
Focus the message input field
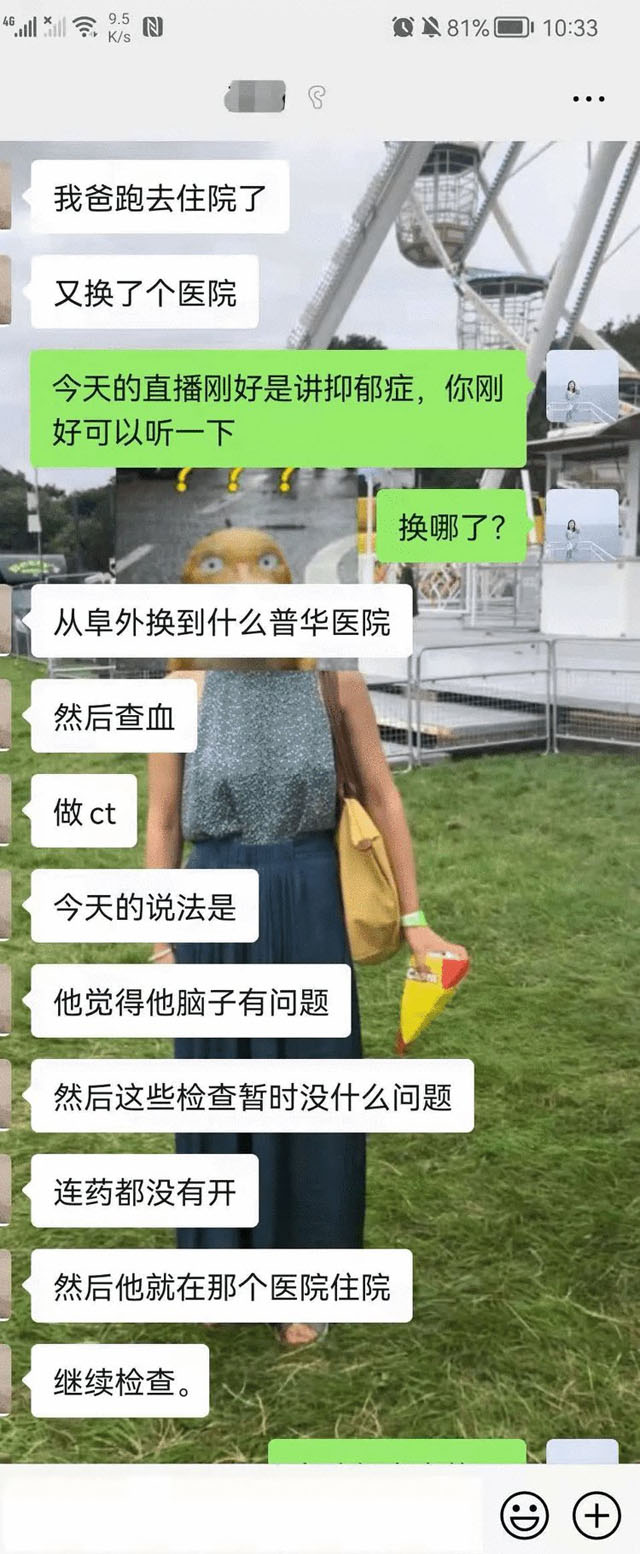coord(240,1516)
